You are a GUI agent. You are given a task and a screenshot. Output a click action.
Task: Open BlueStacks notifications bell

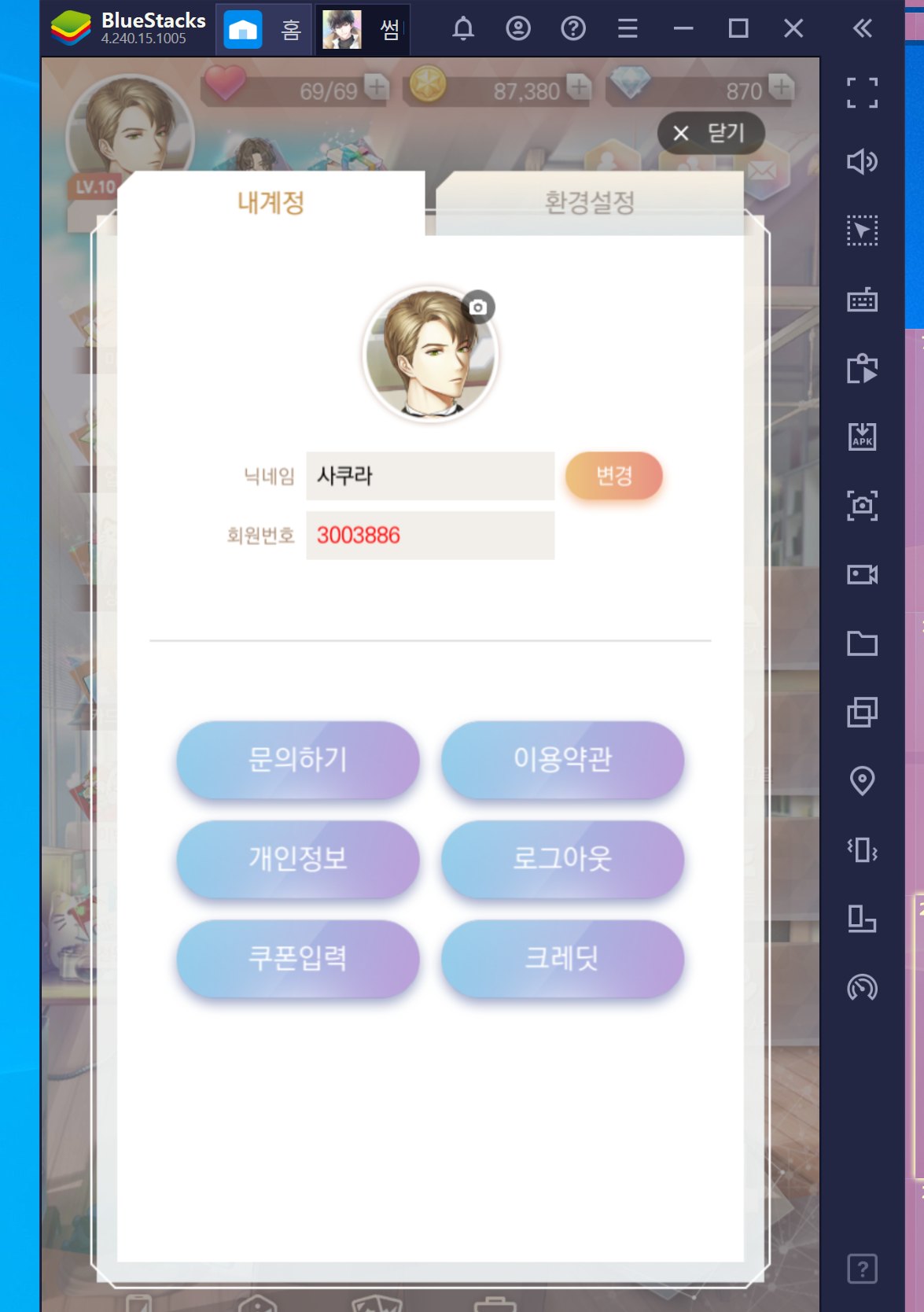(x=463, y=29)
